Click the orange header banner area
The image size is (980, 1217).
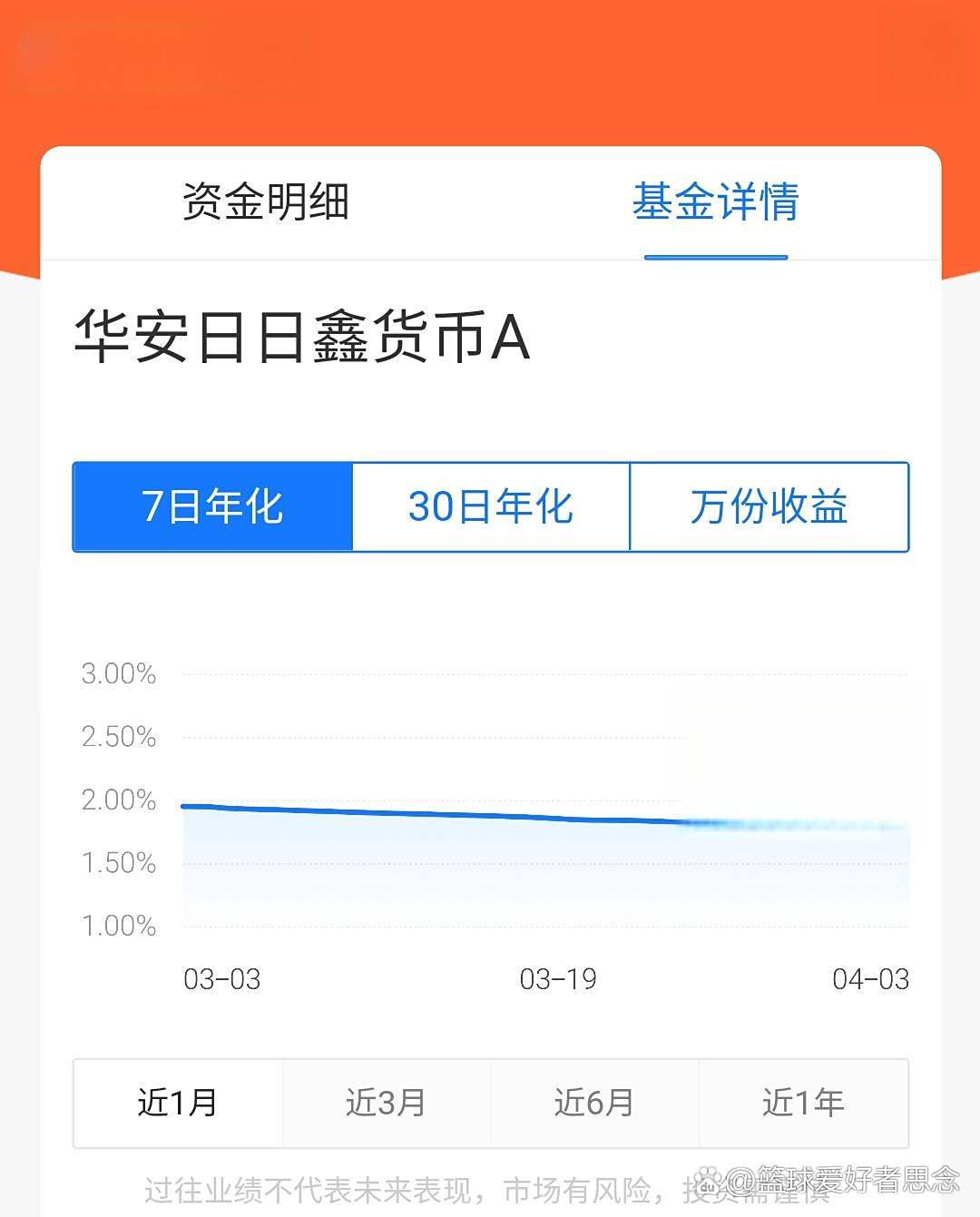[x=490, y=73]
